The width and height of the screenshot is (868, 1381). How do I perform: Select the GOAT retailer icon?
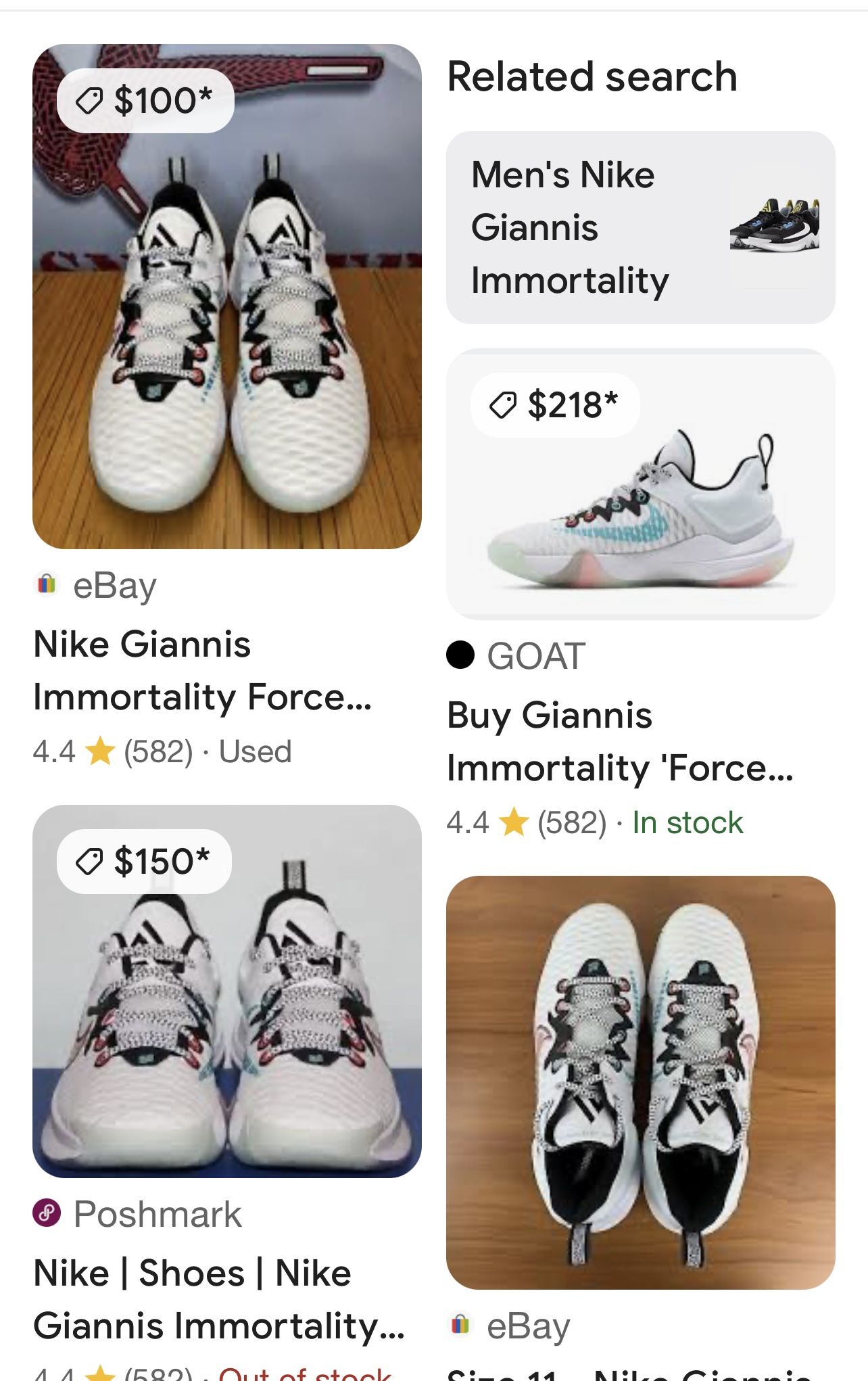click(x=462, y=654)
